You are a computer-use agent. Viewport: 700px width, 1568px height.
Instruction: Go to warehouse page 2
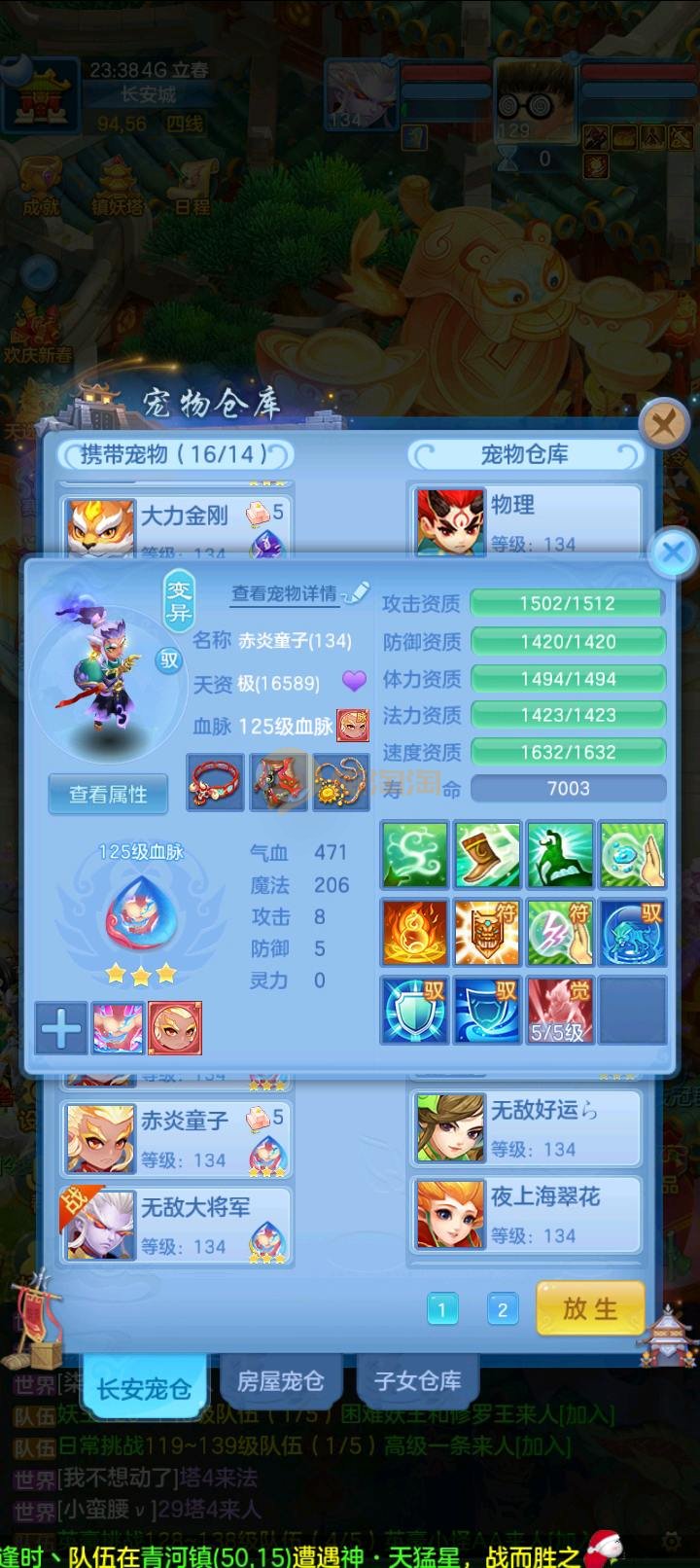pos(502,1309)
